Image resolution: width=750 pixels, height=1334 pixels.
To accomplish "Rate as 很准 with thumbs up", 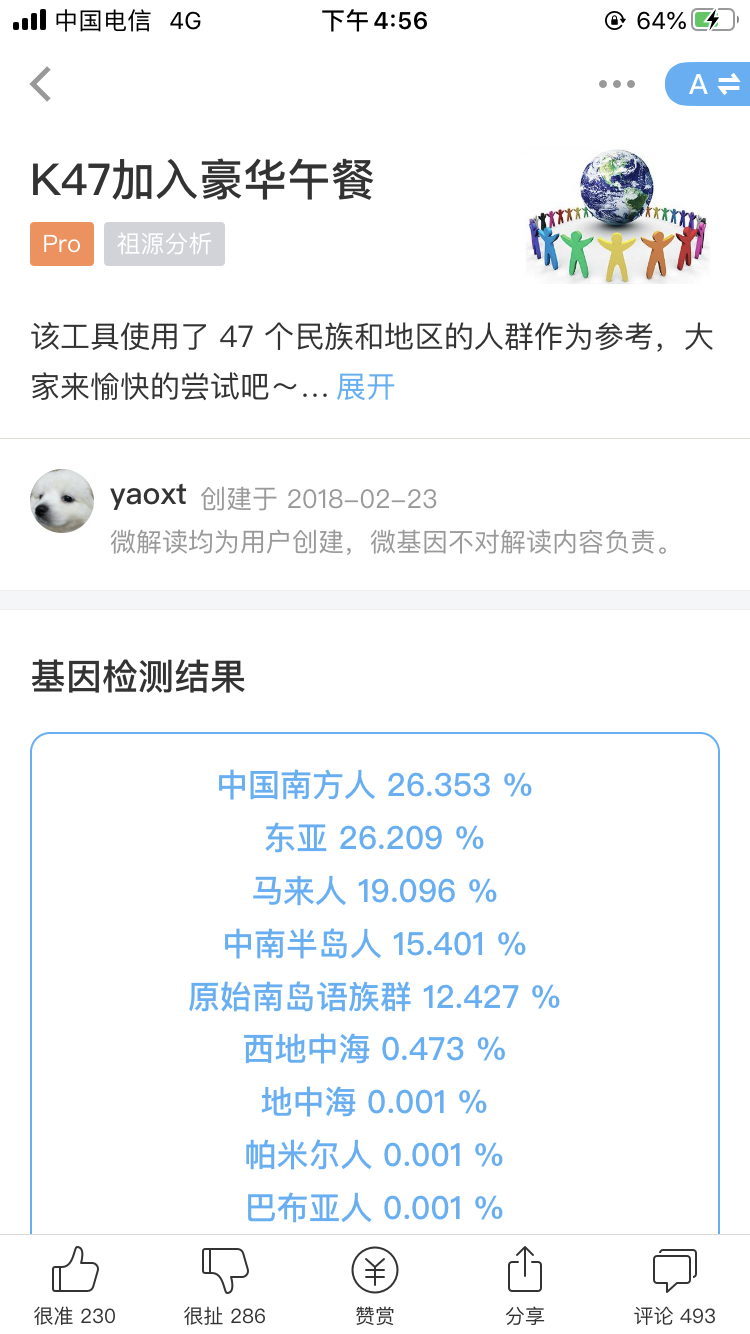I will (x=75, y=1286).
